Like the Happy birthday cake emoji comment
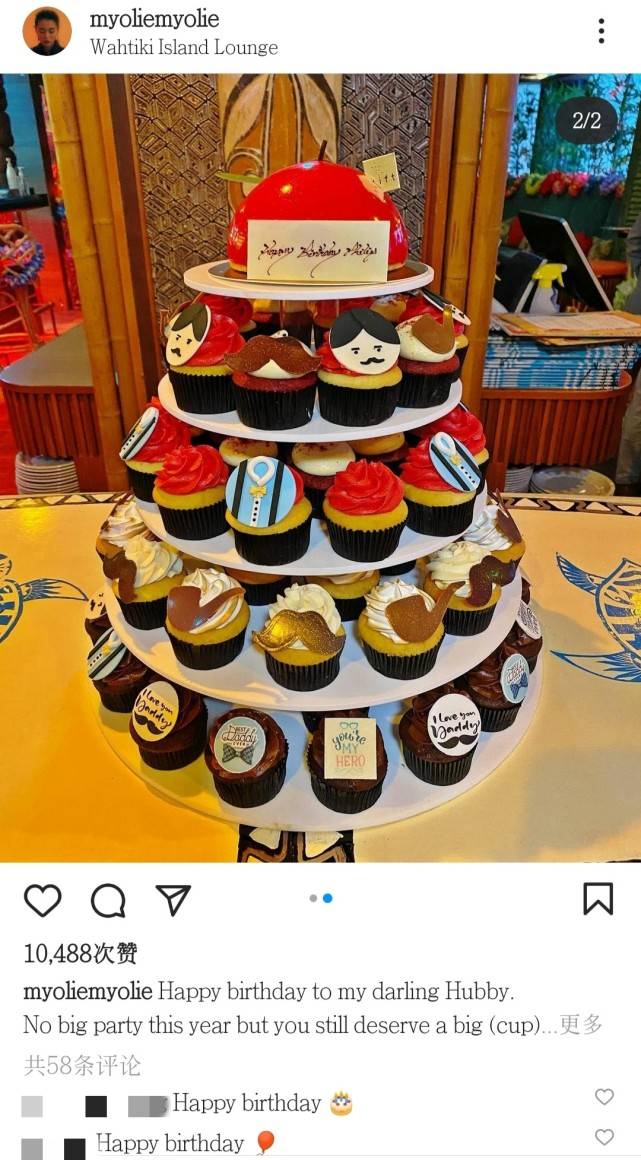Image resolution: width=641 pixels, height=1160 pixels. coord(604,1097)
